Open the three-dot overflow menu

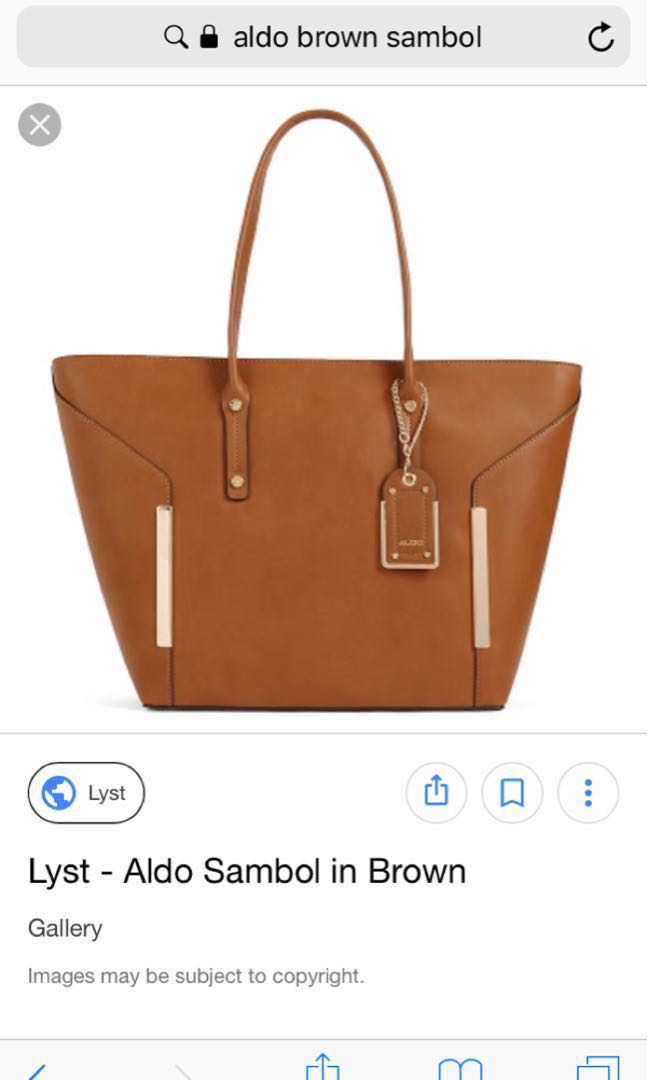coord(588,793)
